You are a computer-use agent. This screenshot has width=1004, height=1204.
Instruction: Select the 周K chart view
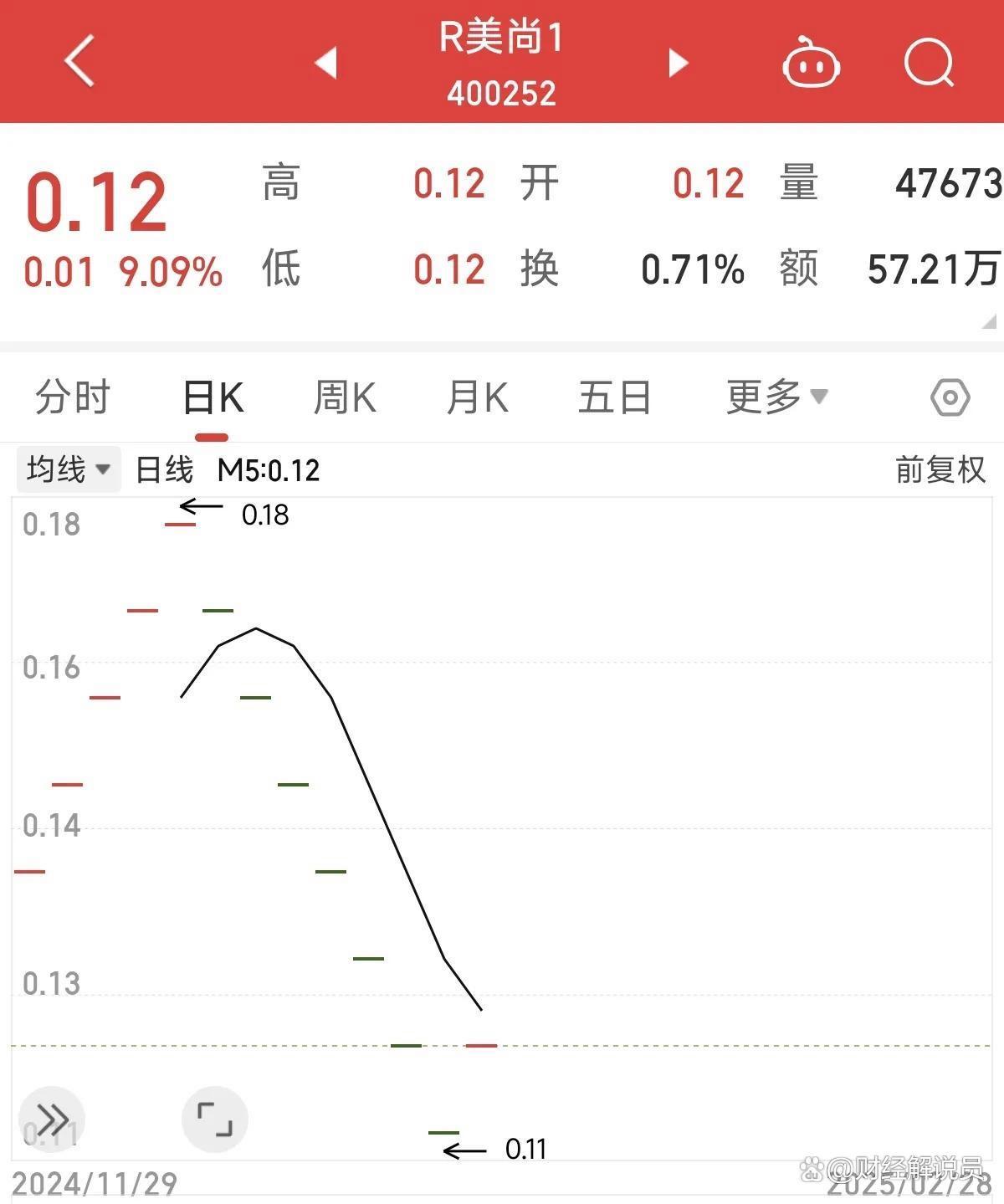tap(343, 398)
